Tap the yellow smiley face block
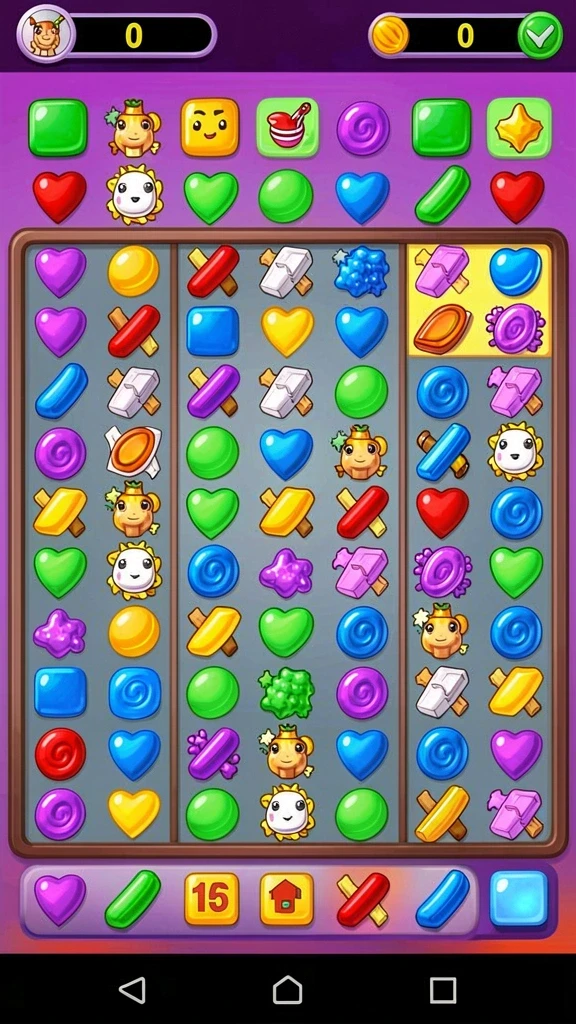576x1024 pixels. pyautogui.click(x=210, y=127)
